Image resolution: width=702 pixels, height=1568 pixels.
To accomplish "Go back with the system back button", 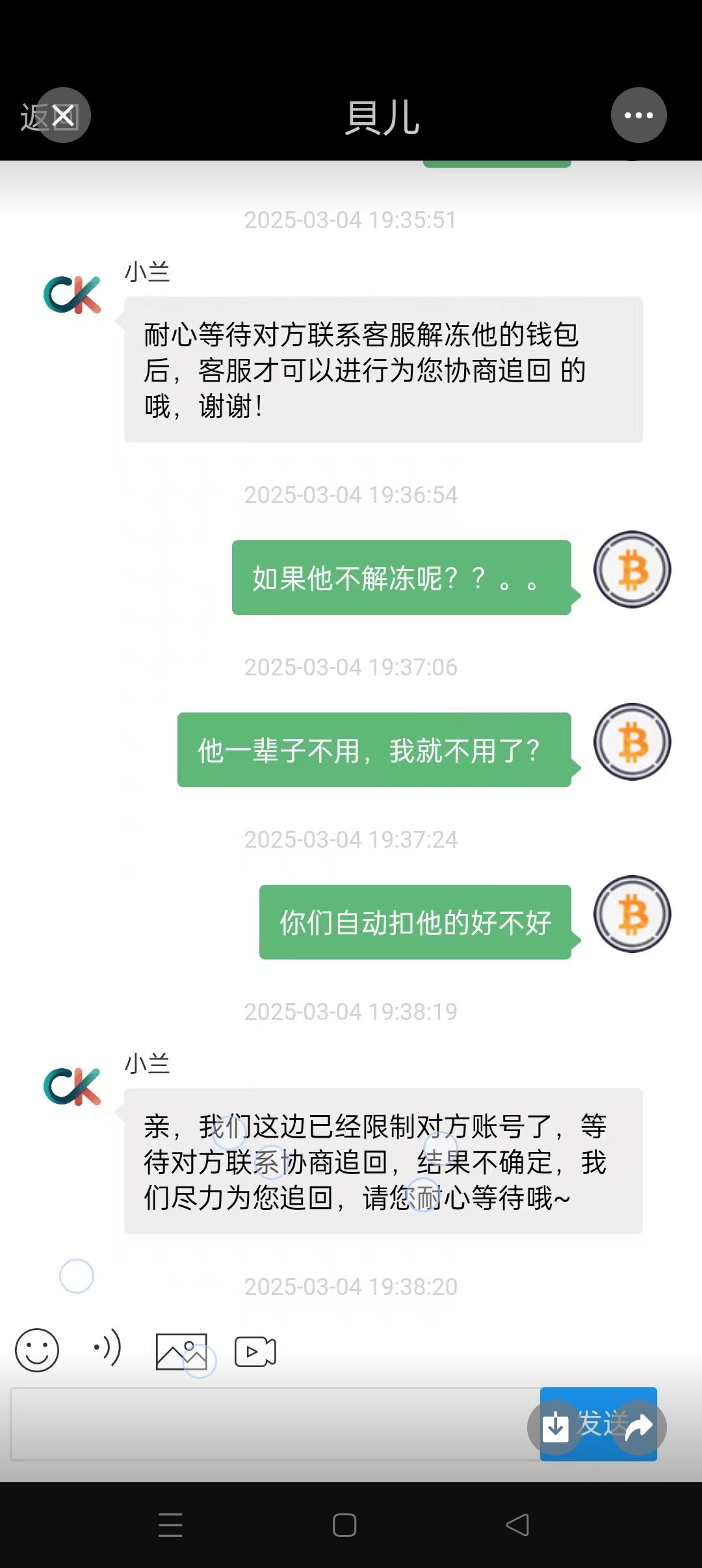I will pos(517,1525).
